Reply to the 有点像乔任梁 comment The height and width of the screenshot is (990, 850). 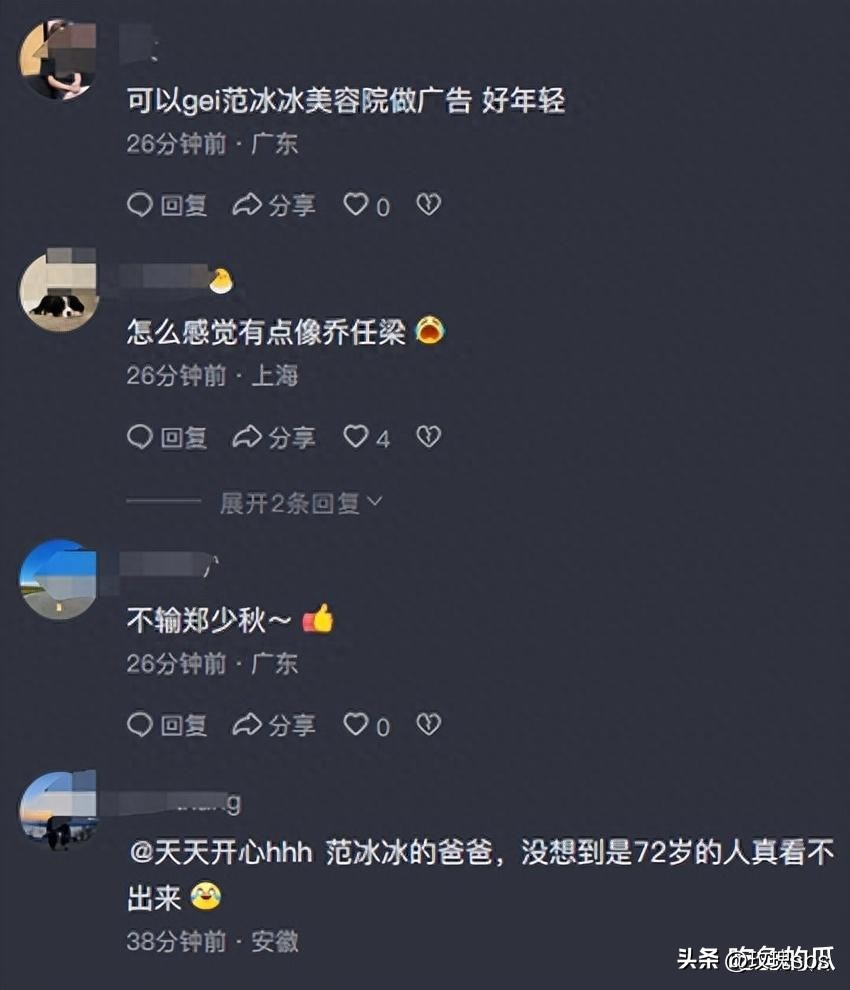[x=167, y=437]
